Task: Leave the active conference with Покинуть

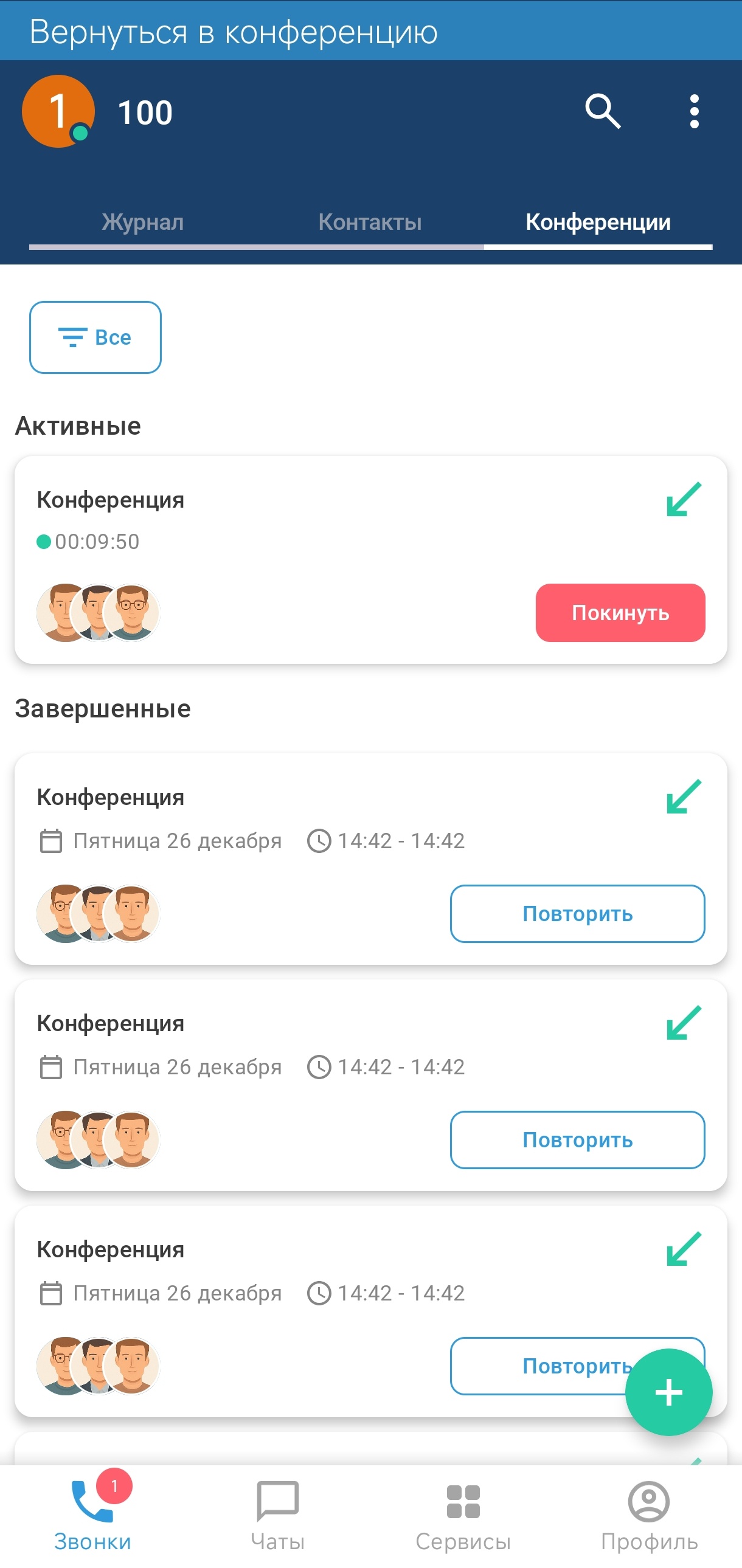Action: tap(620, 612)
